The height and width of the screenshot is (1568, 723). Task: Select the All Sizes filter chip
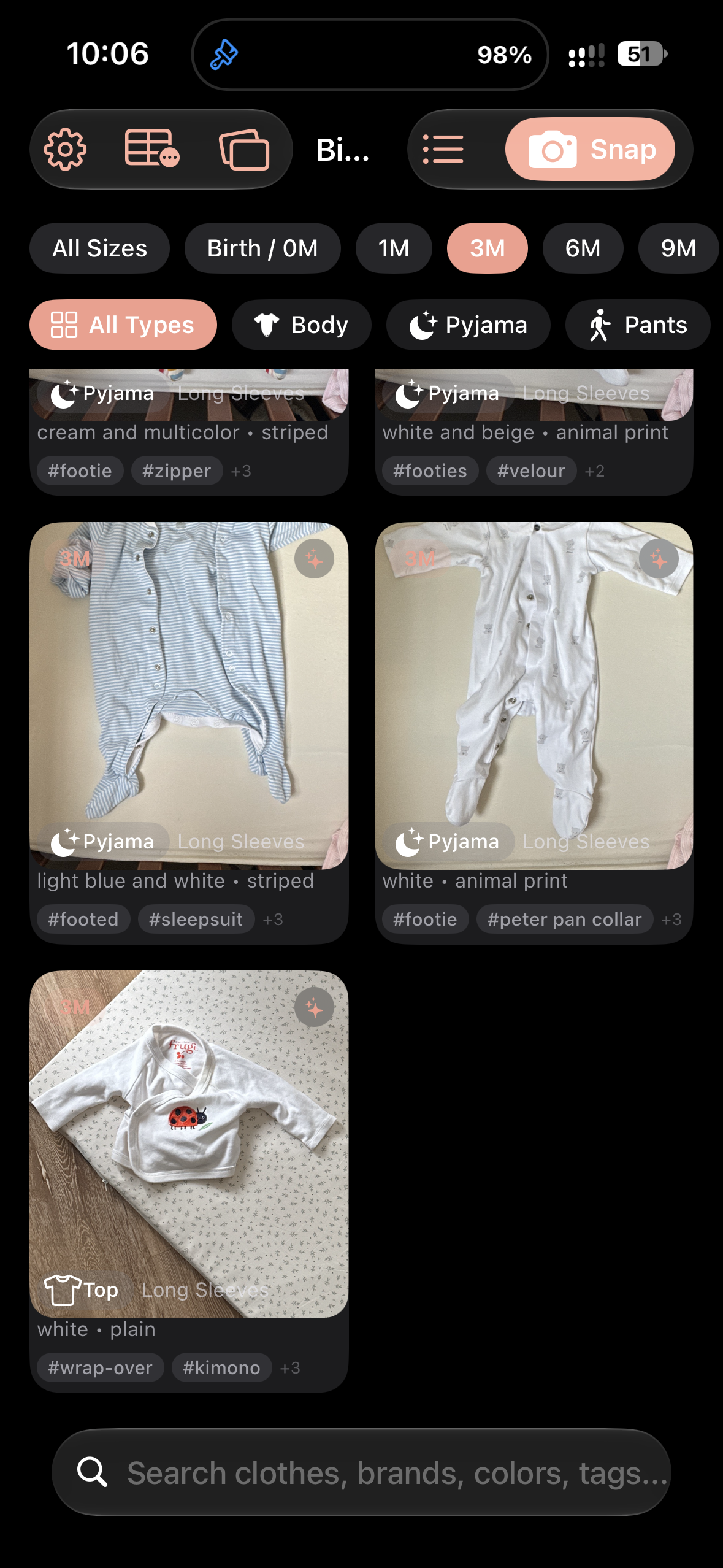100,248
